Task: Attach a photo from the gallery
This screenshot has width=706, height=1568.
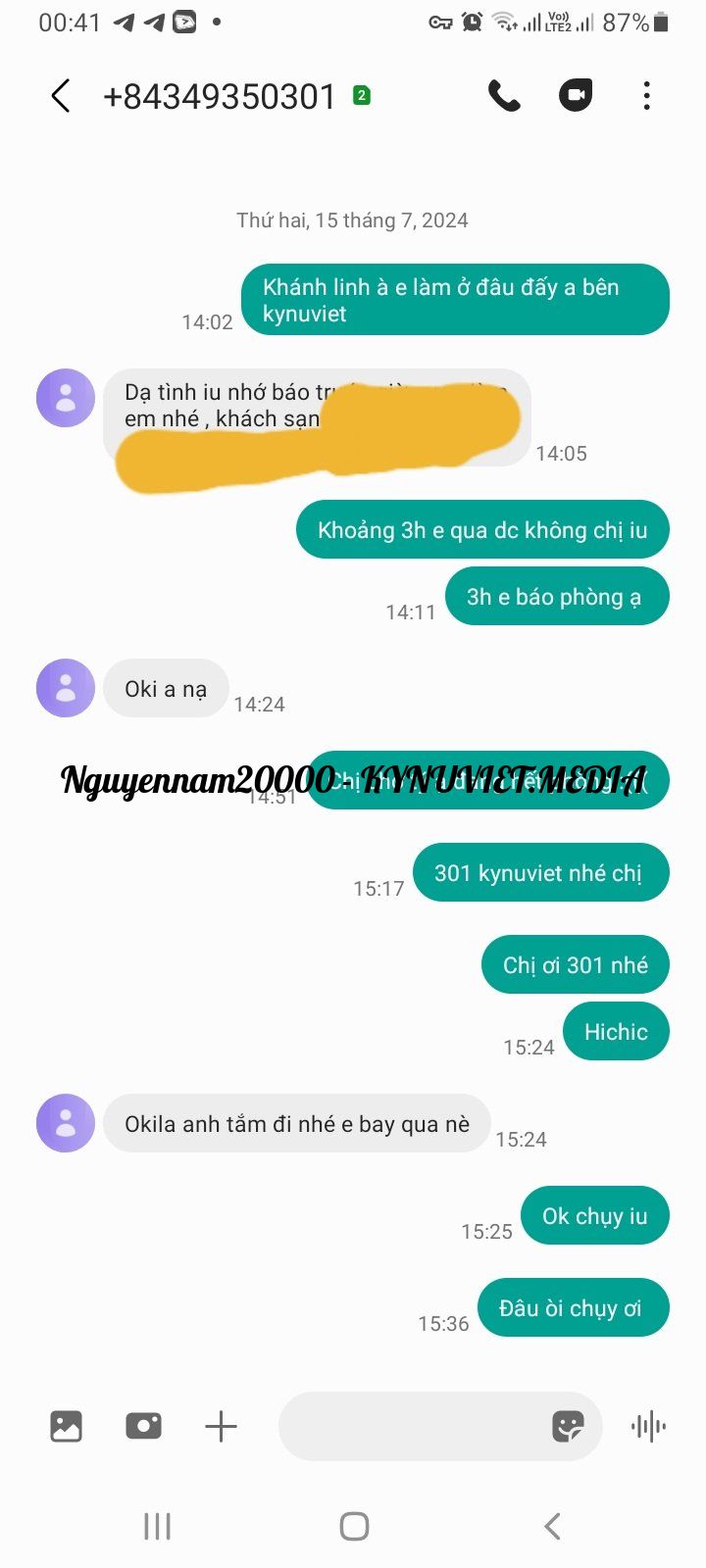Action: coord(66,1426)
